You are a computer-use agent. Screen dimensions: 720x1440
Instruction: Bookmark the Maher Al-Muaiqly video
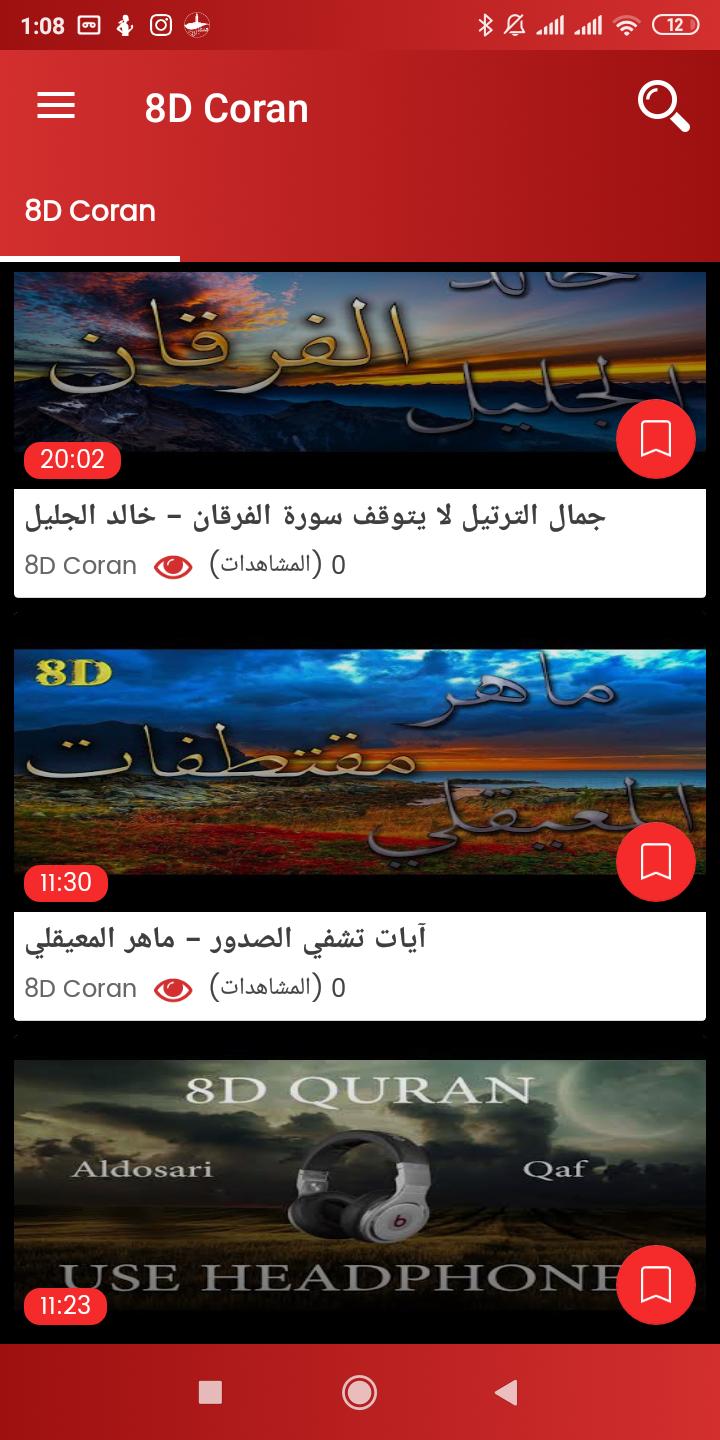point(655,862)
